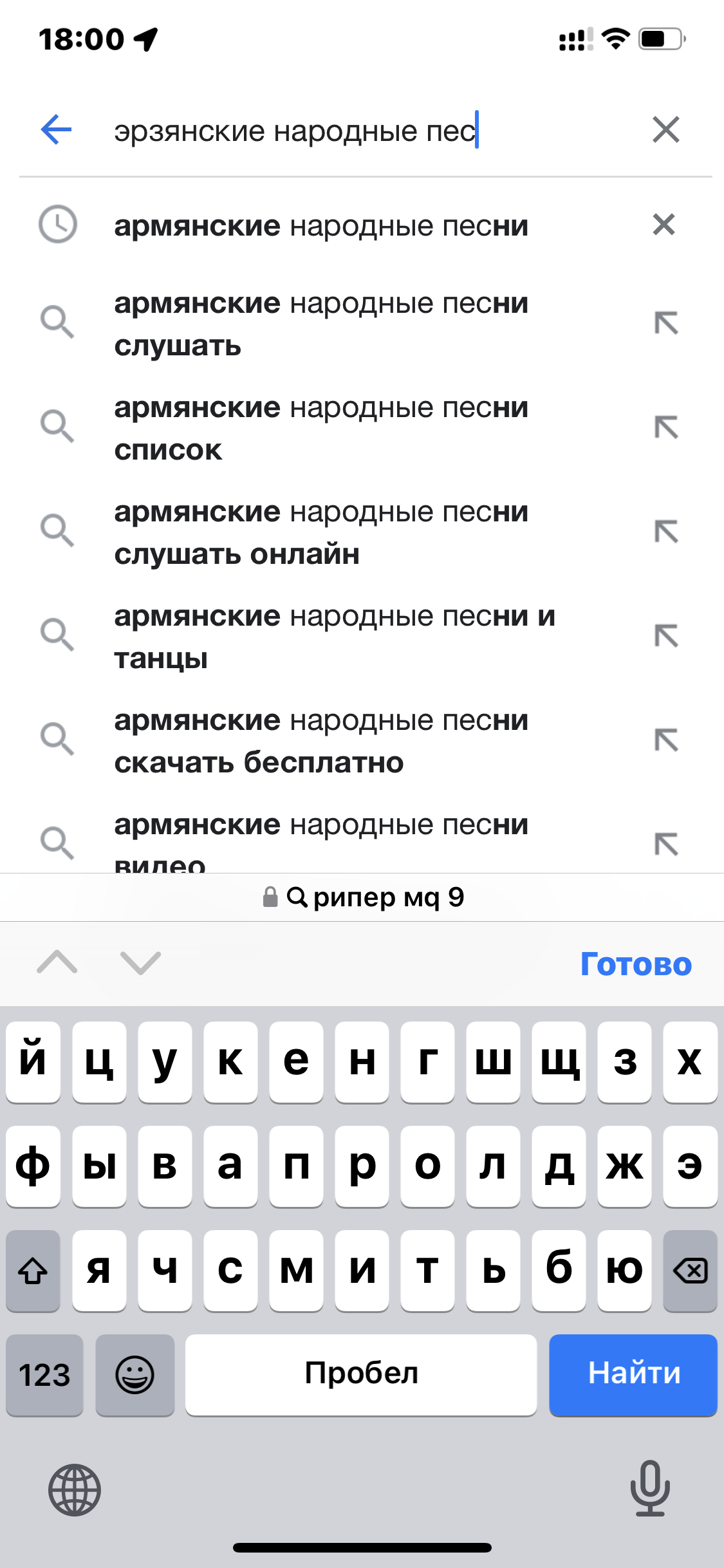This screenshot has height=1568, width=724.
Task: Jump to previous field with up chevron
Action: coord(57,963)
